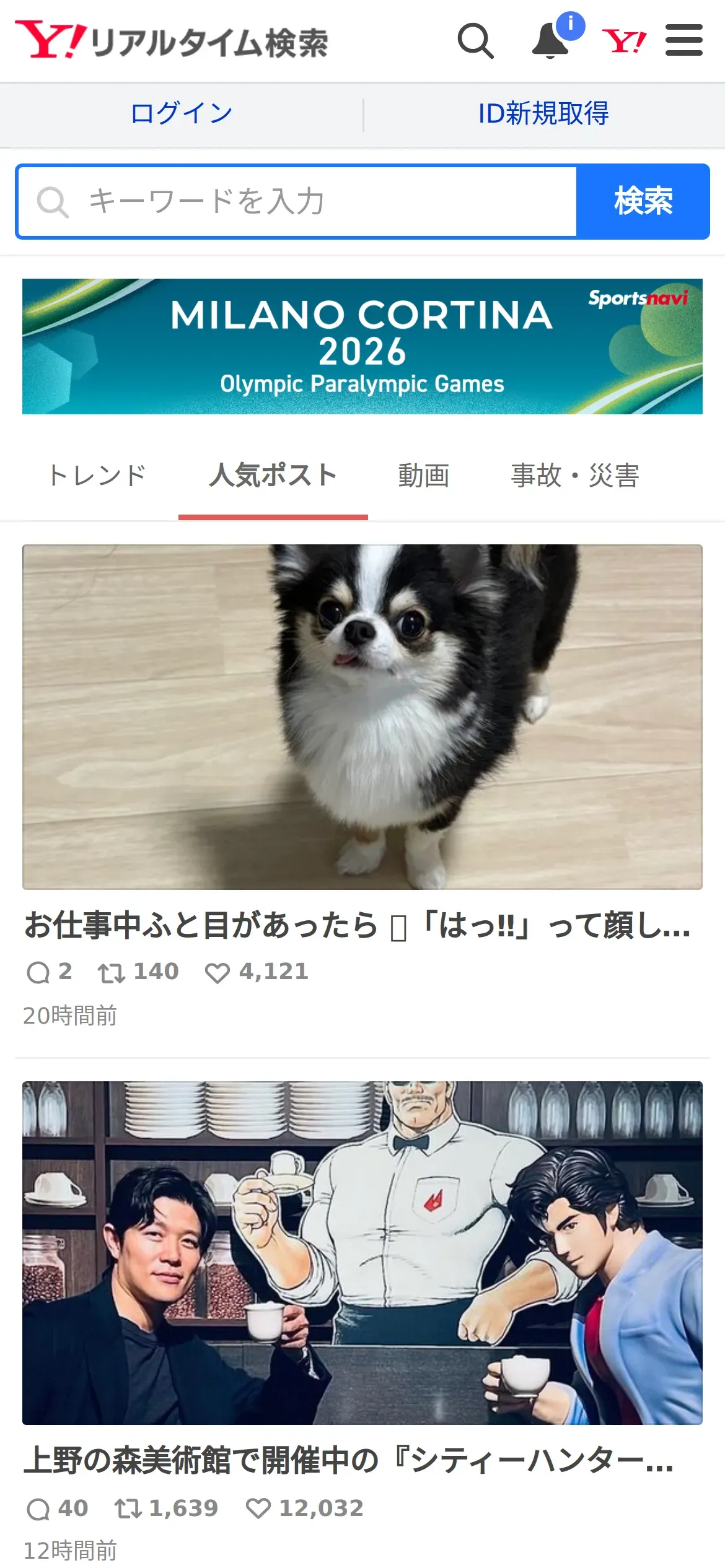Viewport: 725px width, 1568px height.
Task: Go to Yahoo! Japan top via red logo
Action: click(623, 41)
